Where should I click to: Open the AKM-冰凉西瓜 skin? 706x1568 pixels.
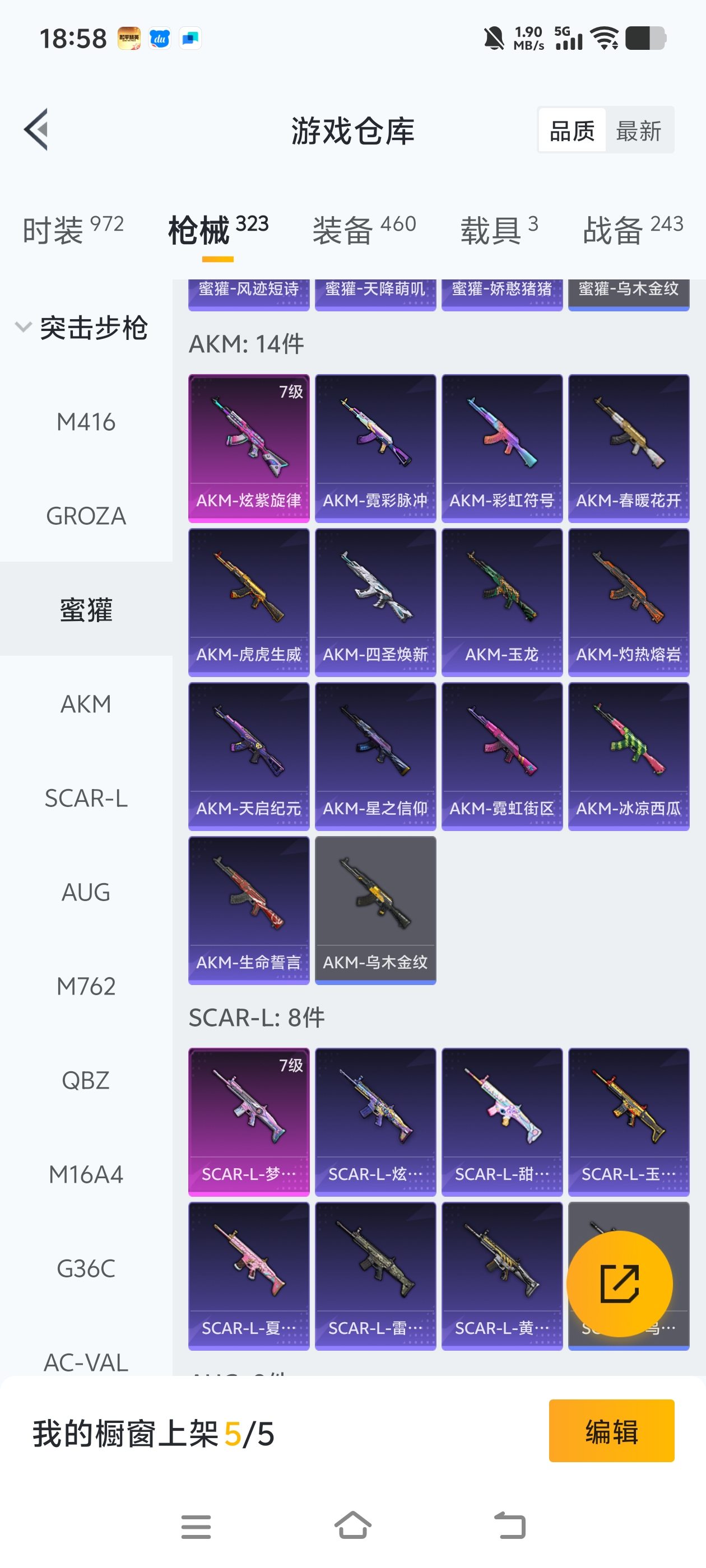[628, 756]
